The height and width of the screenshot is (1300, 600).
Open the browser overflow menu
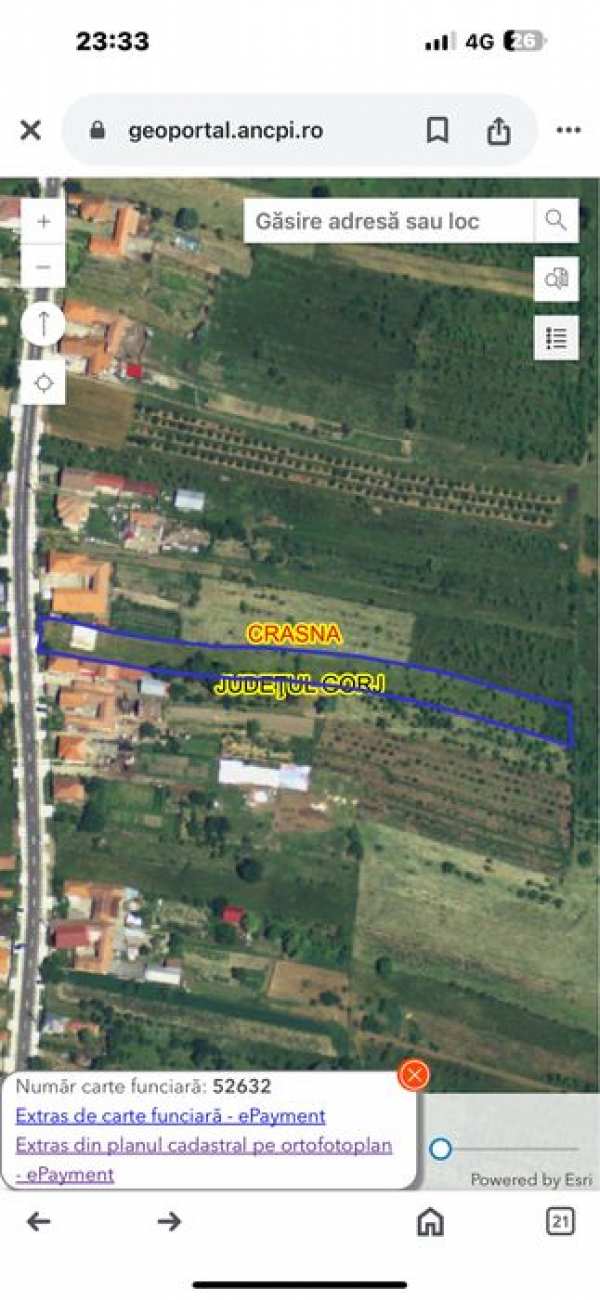pyautogui.click(x=568, y=131)
